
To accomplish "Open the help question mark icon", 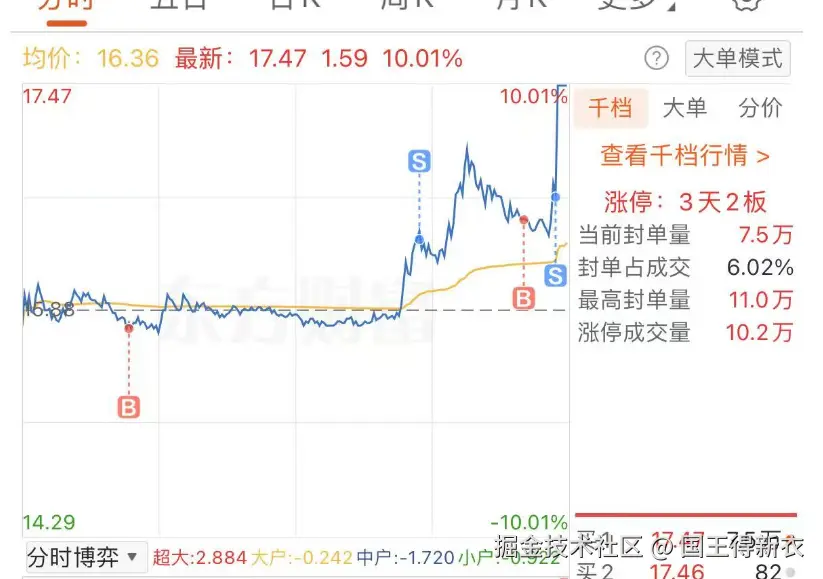I will click(x=656, y=58).
